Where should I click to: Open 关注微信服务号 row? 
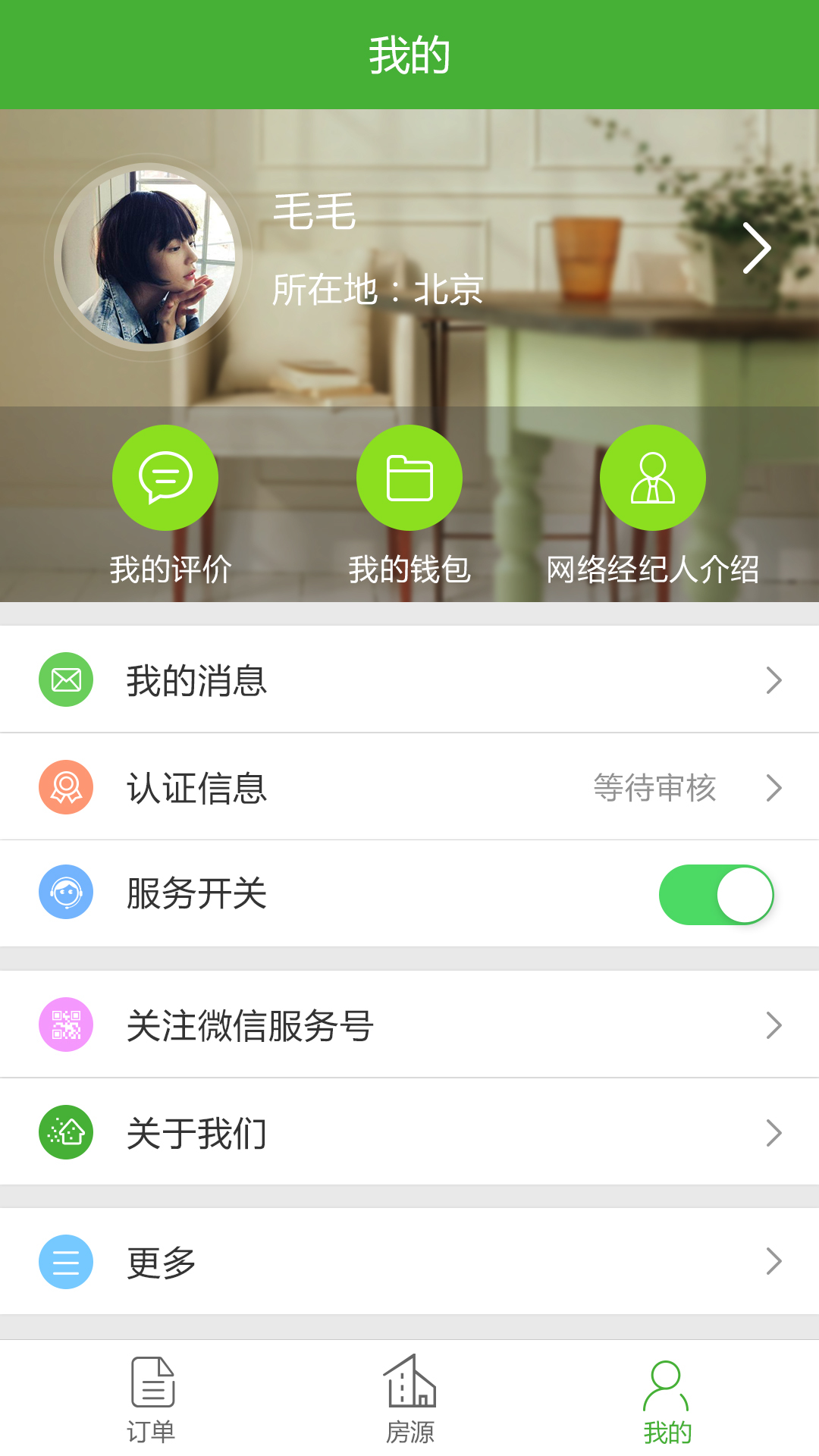click(409, 1025)
